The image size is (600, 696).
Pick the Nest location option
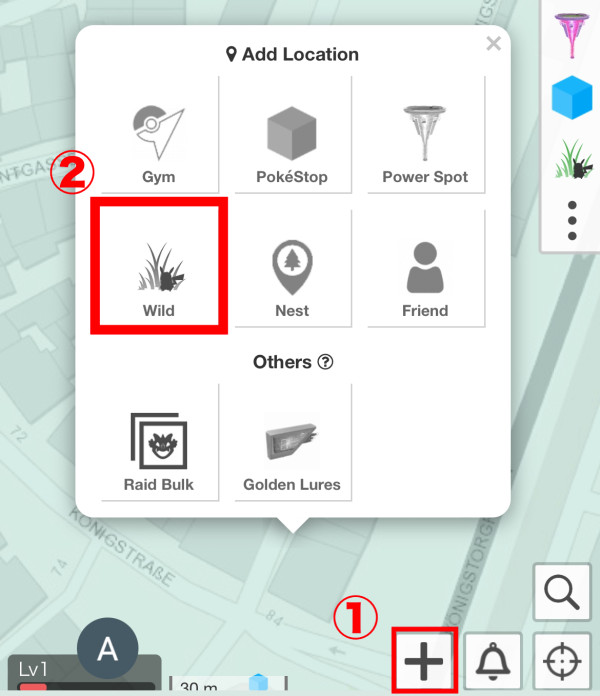pos(292,268)
